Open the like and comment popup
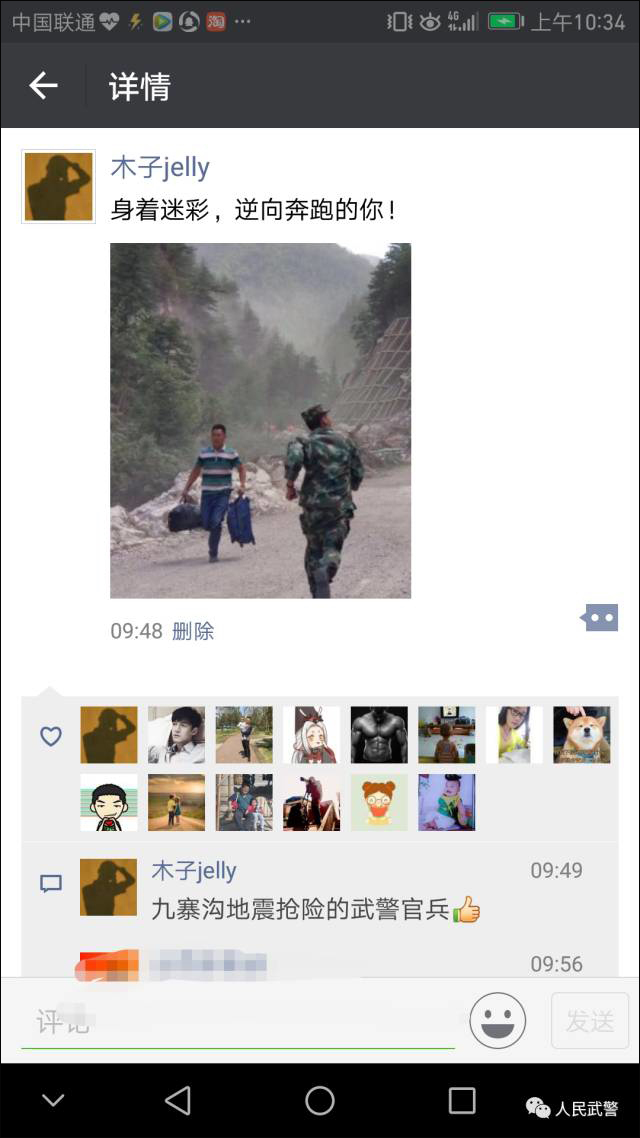 coord(600,618)
